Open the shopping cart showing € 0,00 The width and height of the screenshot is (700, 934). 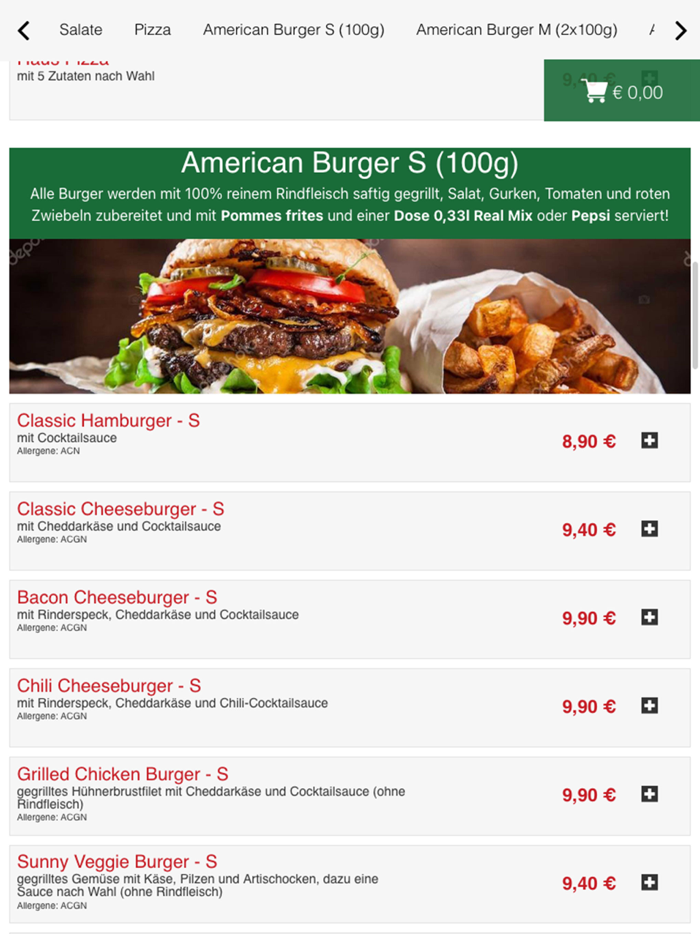tap(623, 92)
